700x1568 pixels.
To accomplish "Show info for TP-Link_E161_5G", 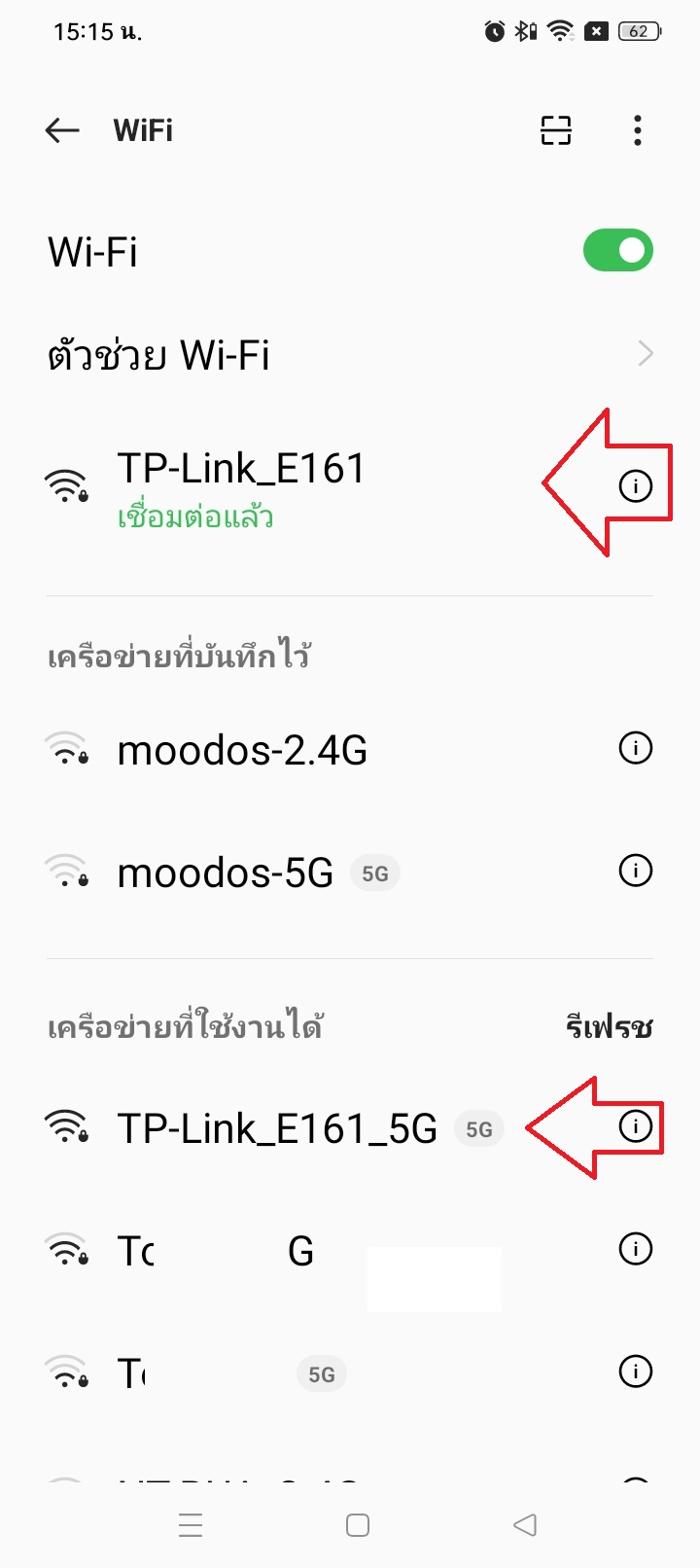I will 636,1126.
